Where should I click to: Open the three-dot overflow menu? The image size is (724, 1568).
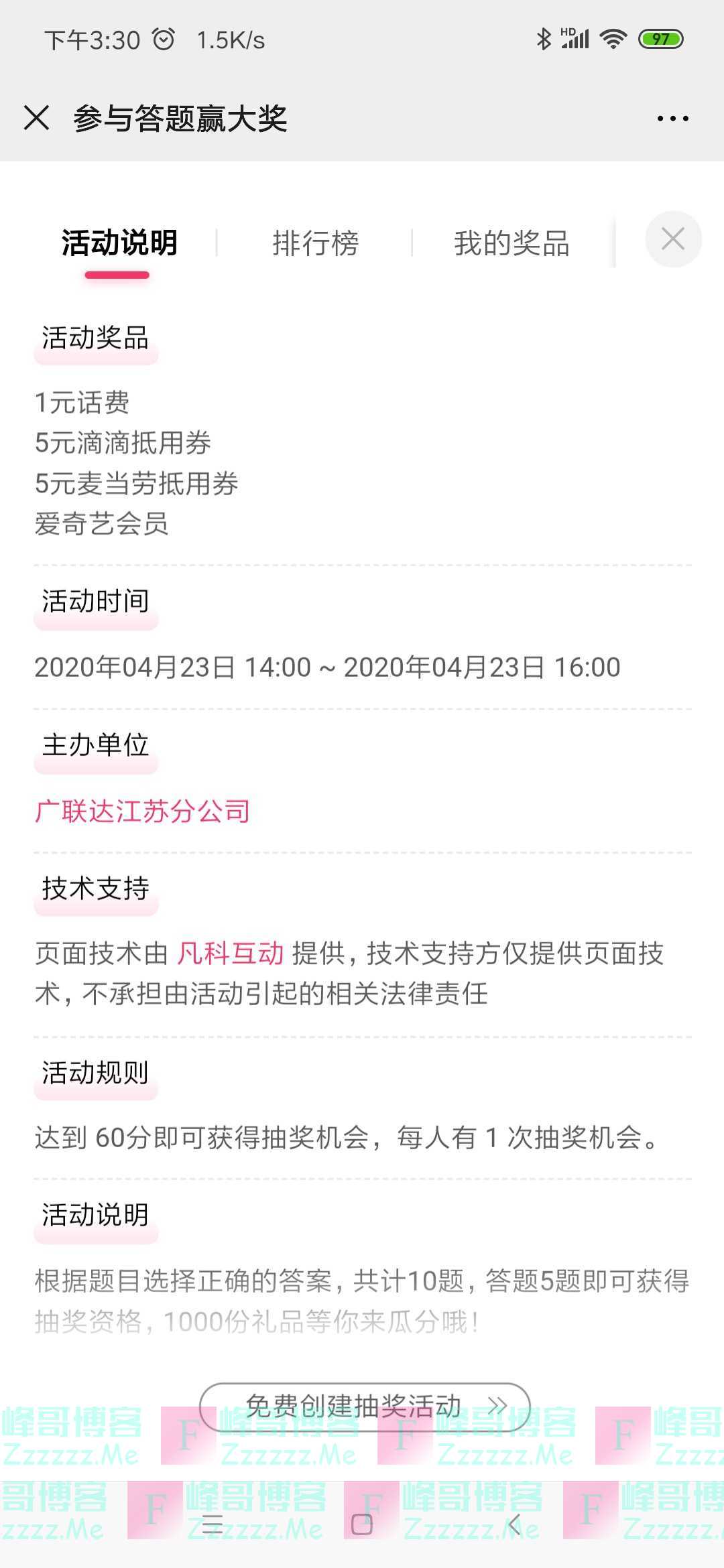672,119
